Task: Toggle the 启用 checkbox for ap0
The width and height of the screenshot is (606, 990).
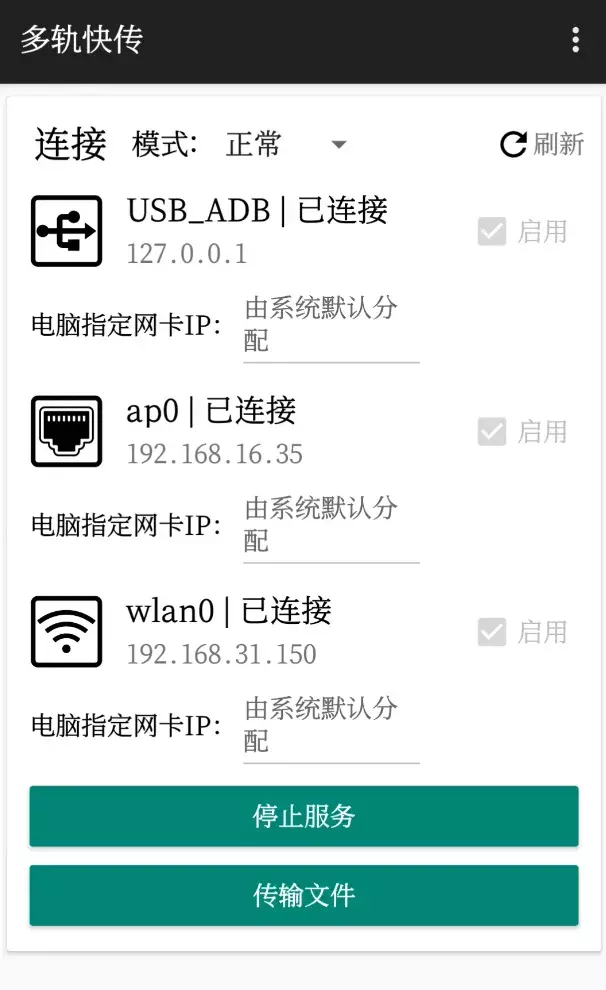Action: coord(492,432)
